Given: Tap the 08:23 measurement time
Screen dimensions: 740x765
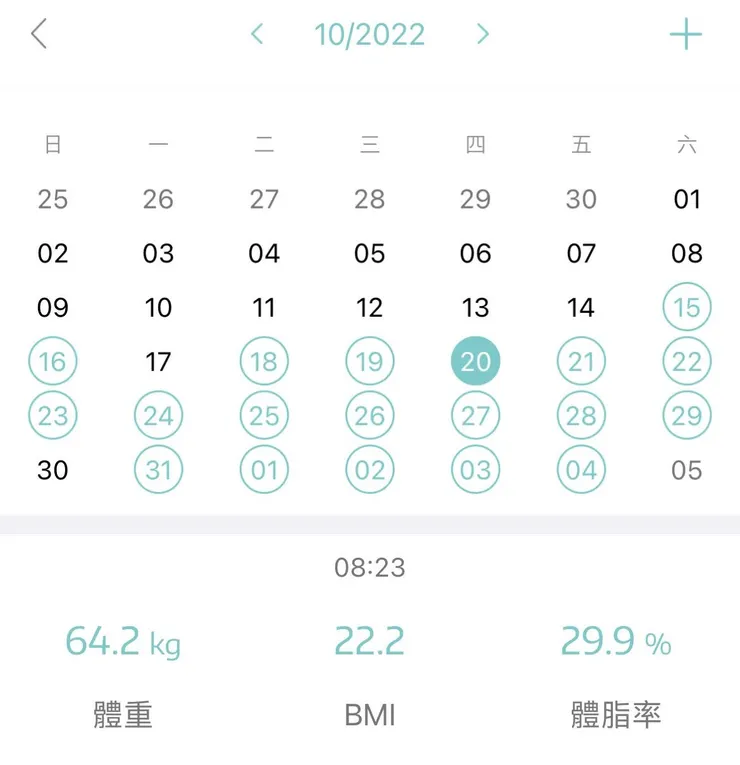Looking at the screenshot, I should click(370, 568).
